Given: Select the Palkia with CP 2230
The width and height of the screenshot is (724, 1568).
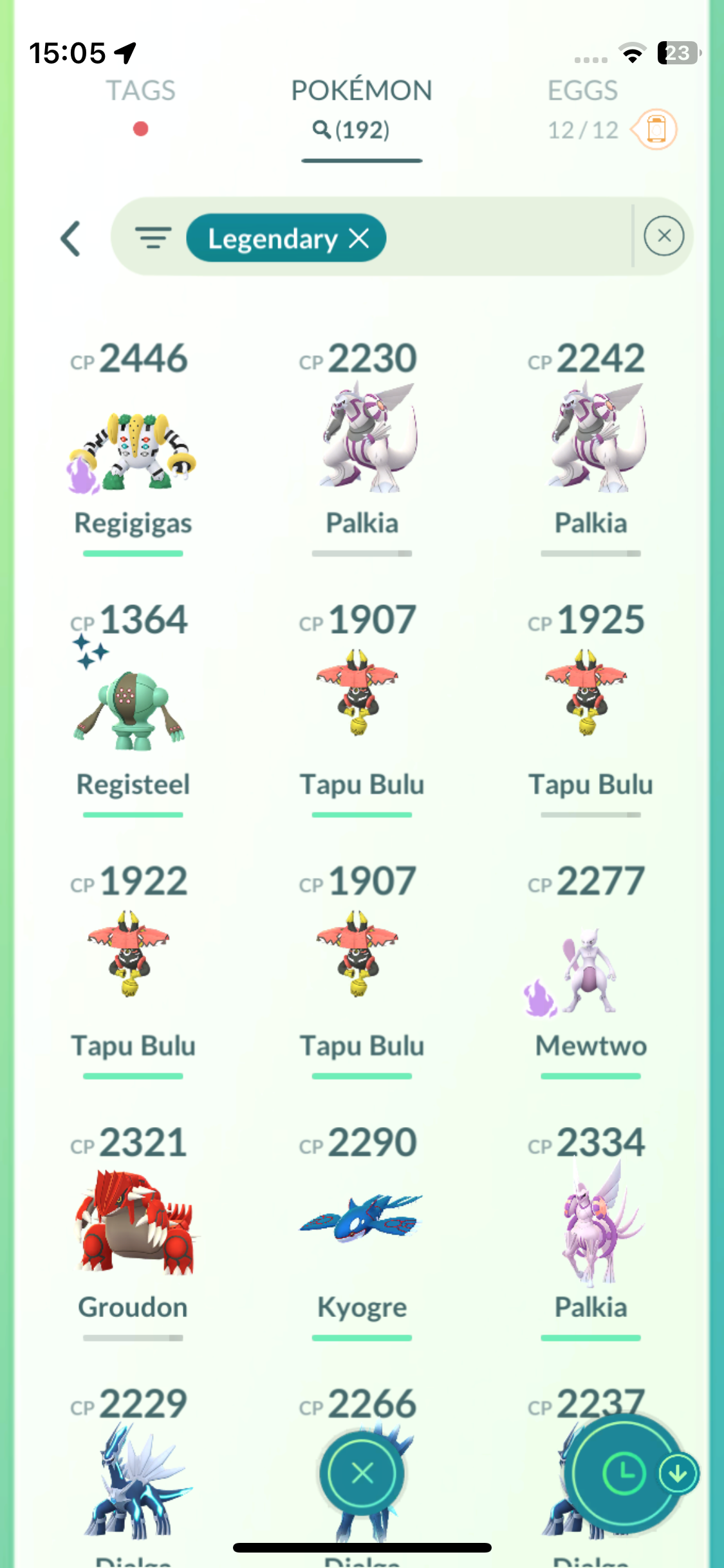Looking at the screenshot, I should pos(362,444).
